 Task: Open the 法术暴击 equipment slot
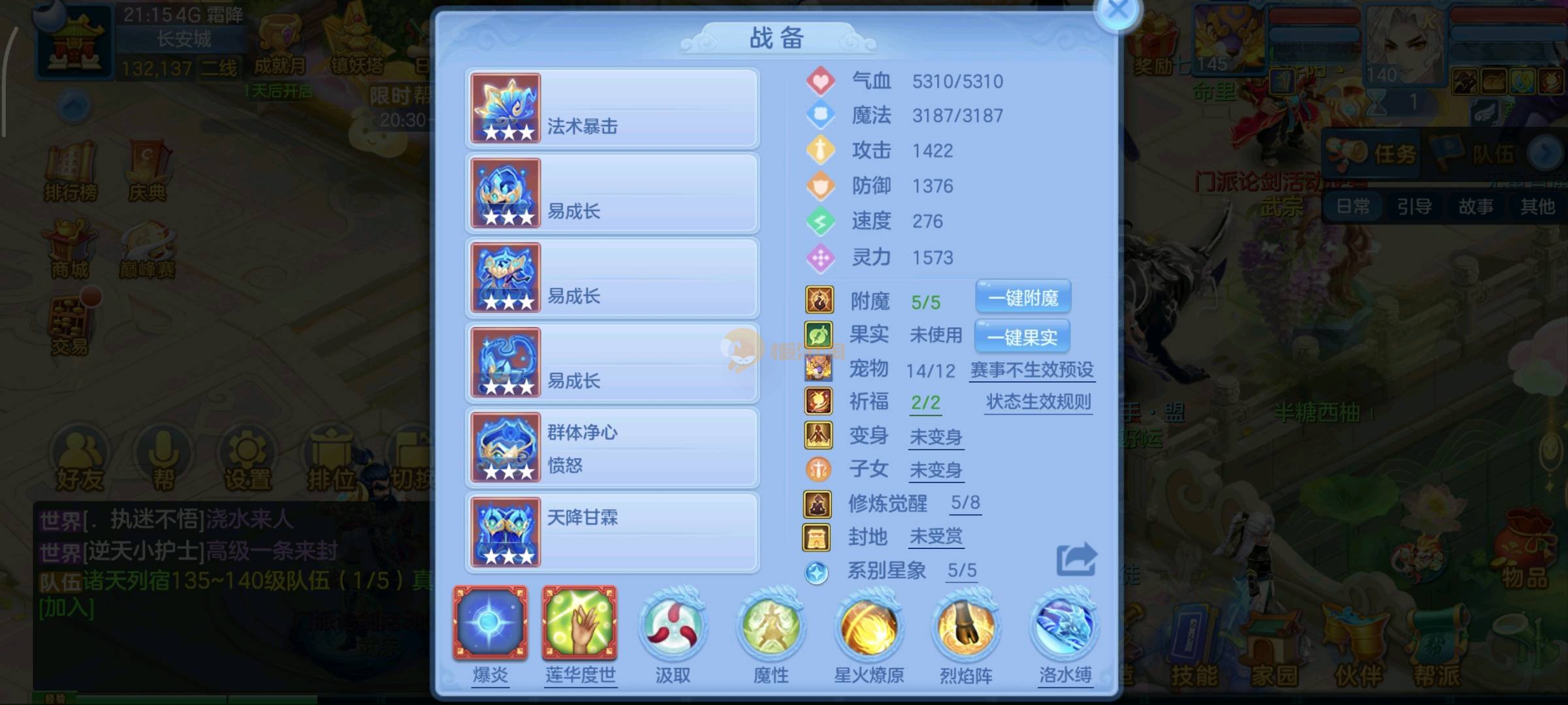(612, 108)
